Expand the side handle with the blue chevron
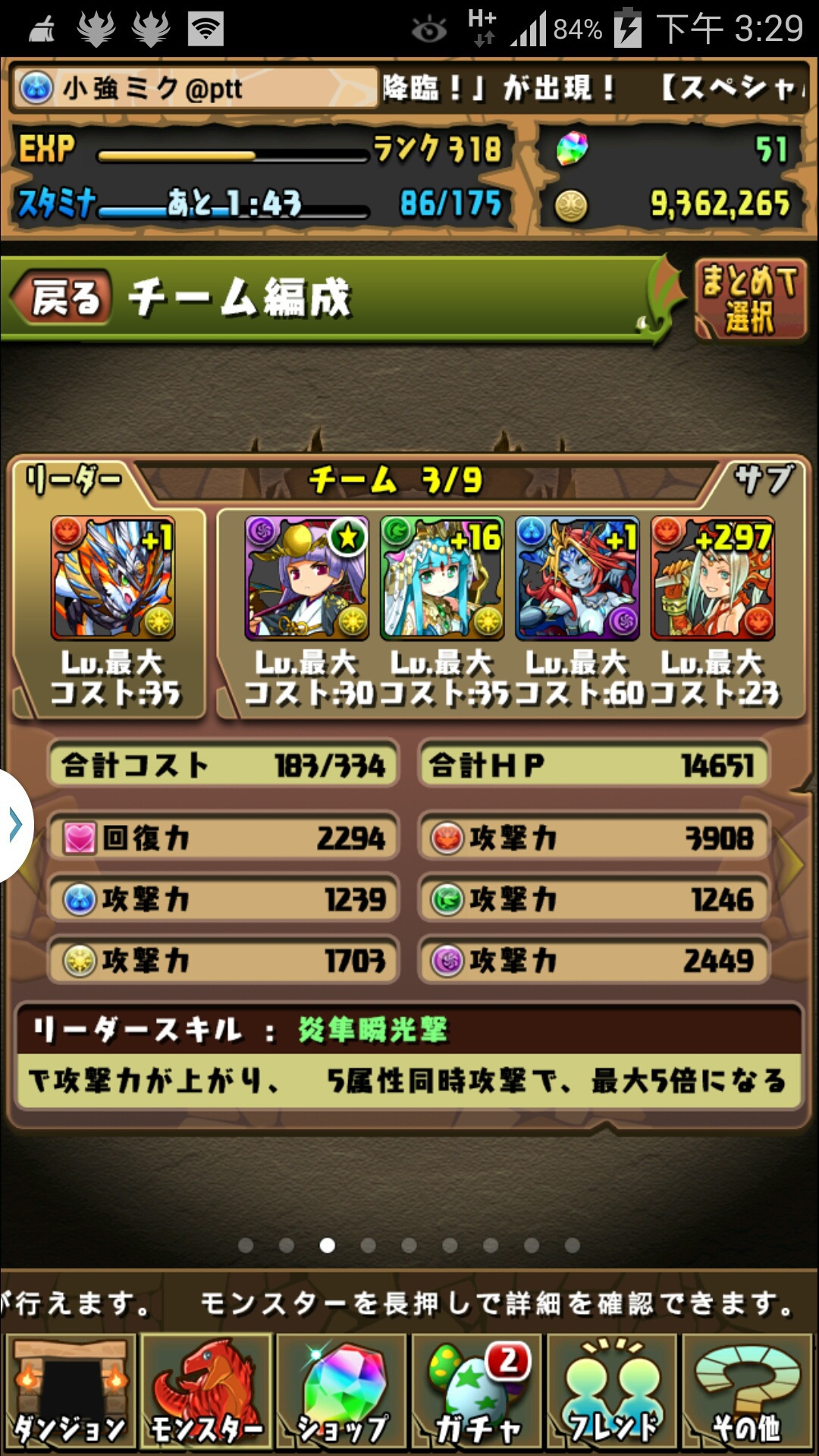 pyautogui.click(x=15, y=825)
